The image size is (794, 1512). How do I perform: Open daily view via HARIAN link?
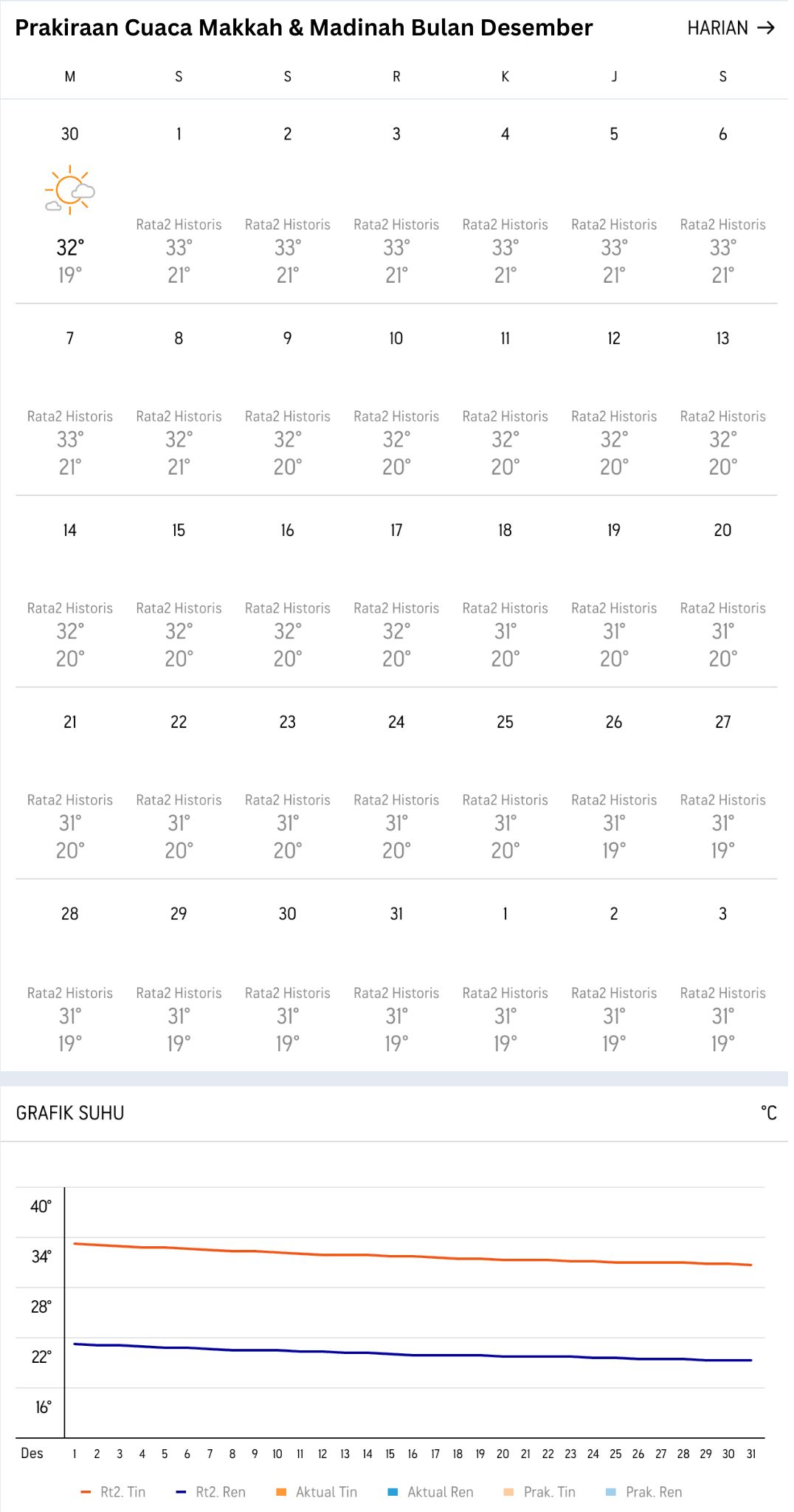(x=718, y=27)
